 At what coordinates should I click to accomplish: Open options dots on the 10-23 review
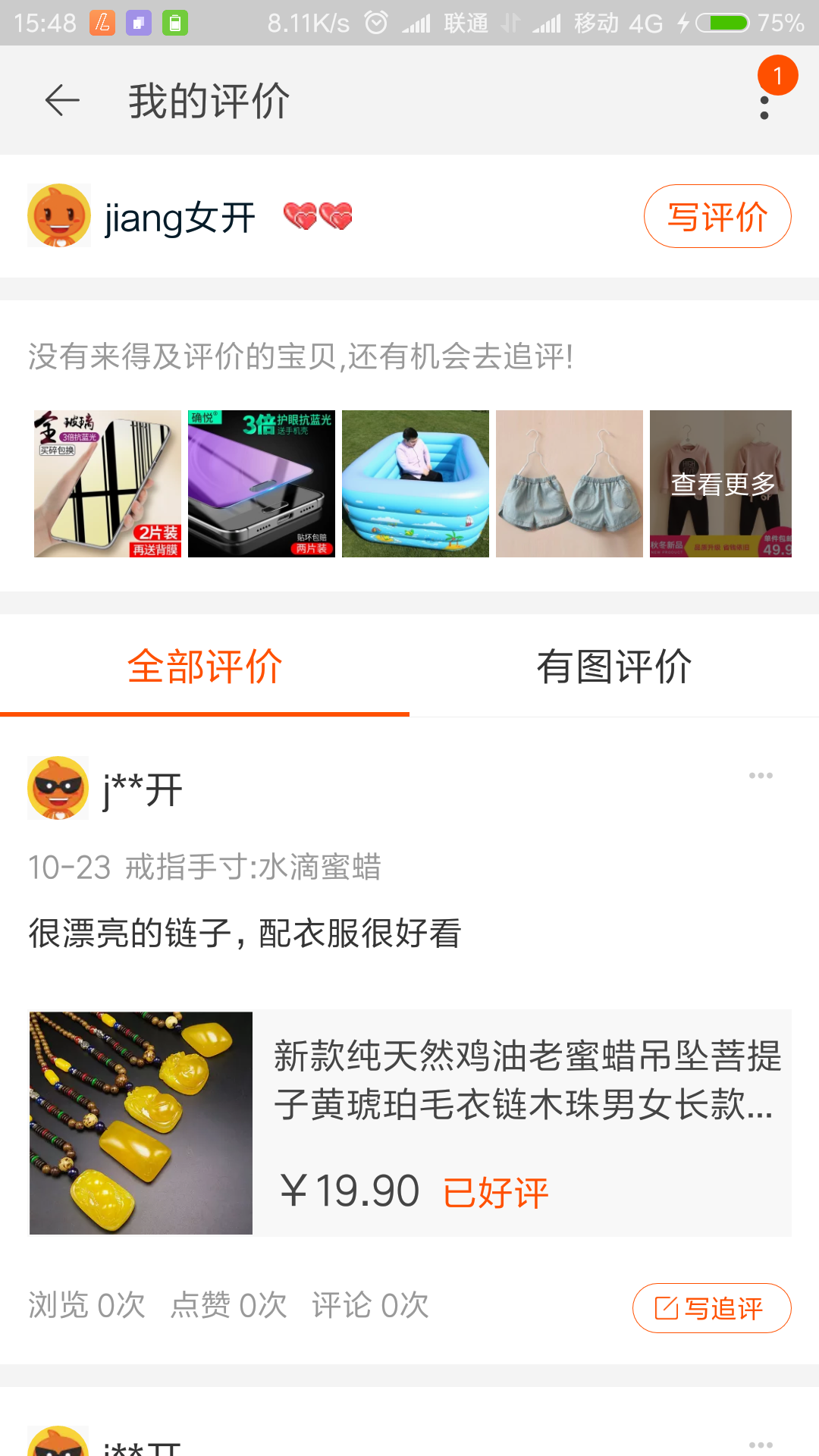tap(761, 775)
